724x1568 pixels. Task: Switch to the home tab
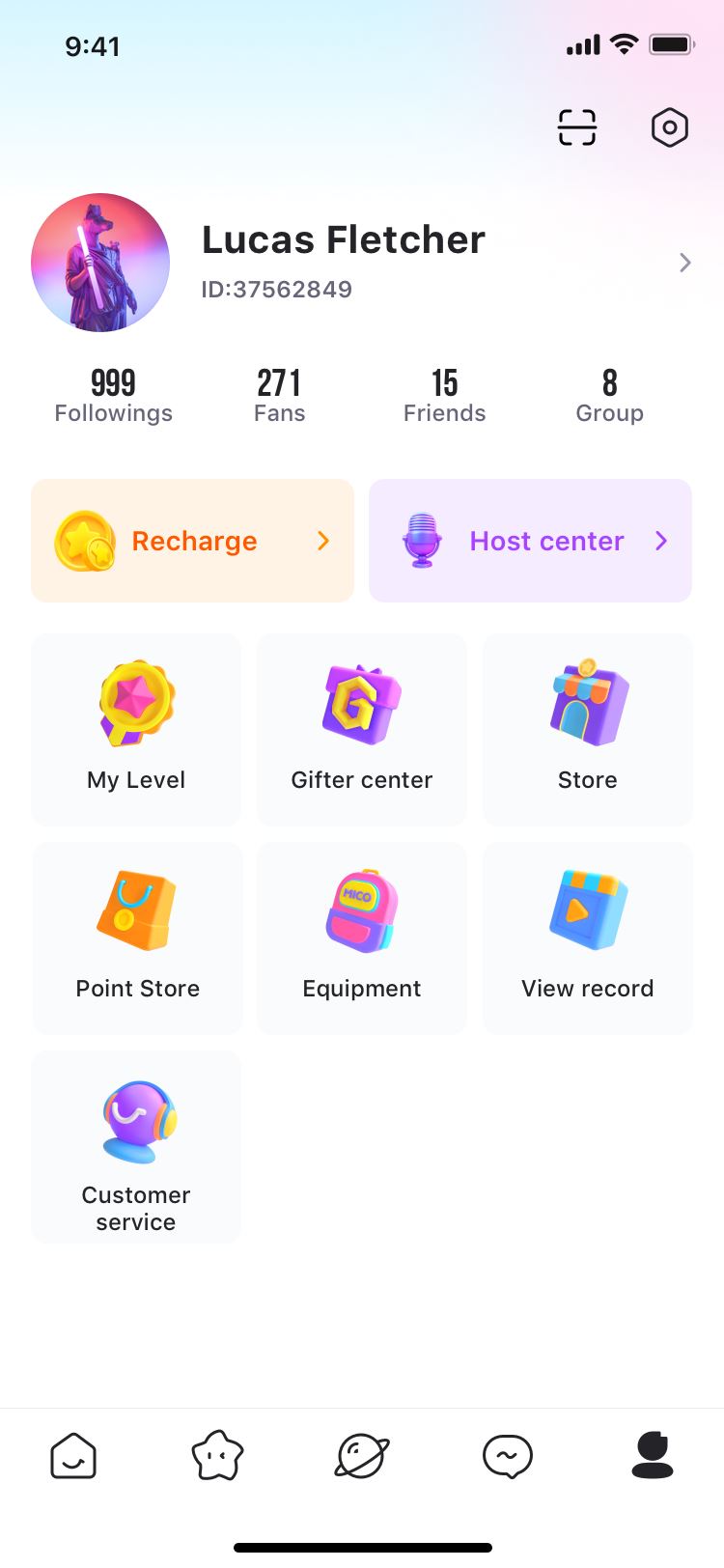pos(73,1456)
